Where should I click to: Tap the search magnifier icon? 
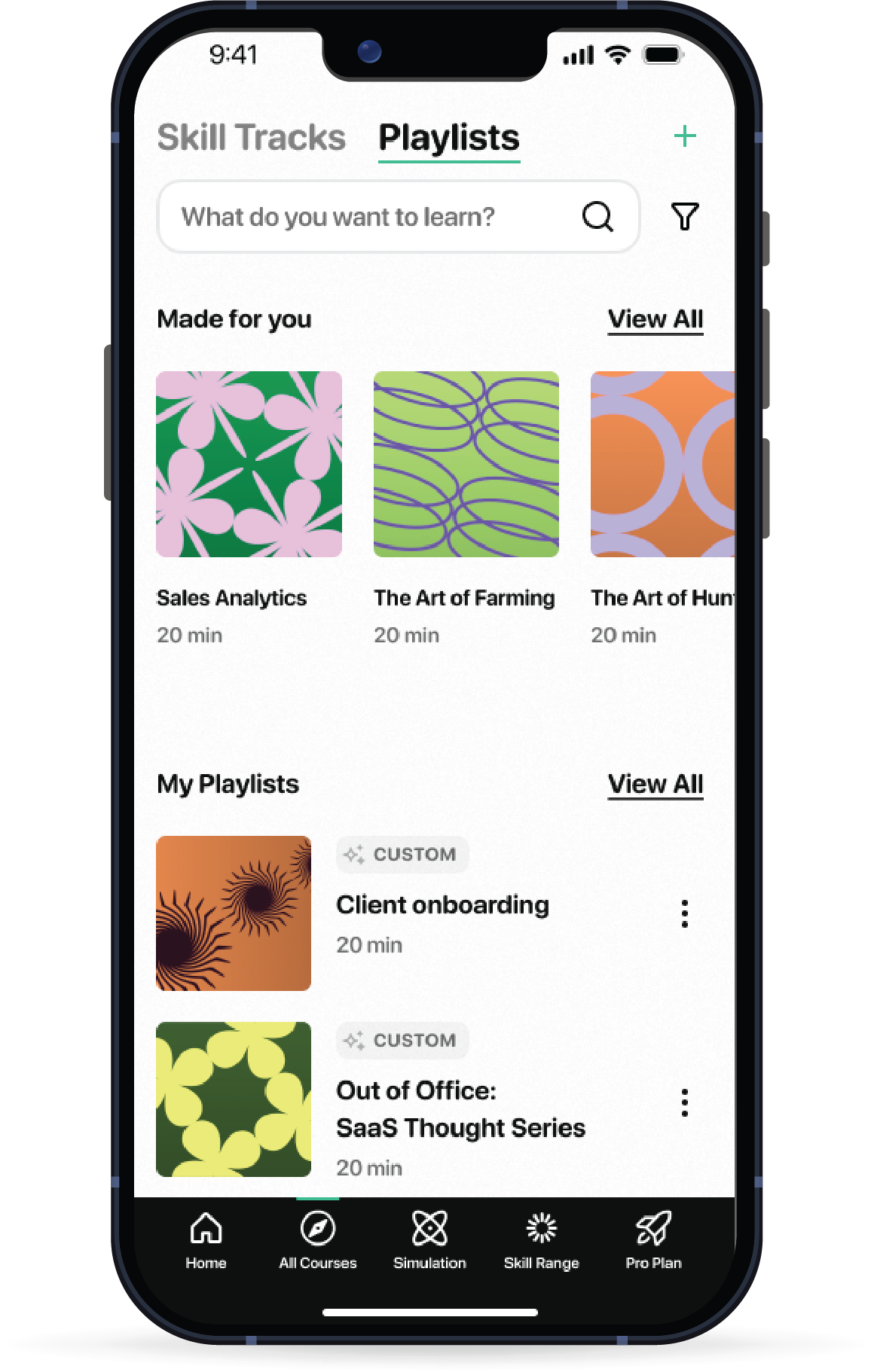[x=597, y=217]
